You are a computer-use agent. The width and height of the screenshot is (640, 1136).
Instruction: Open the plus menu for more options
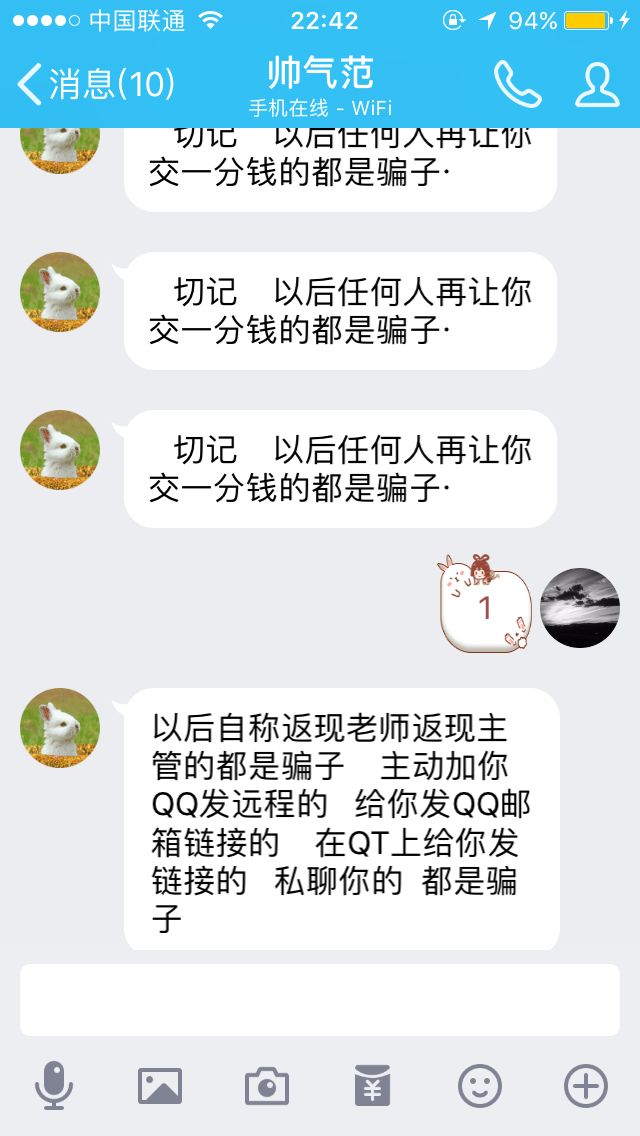pyautogui.click(x=586, y=1086)
